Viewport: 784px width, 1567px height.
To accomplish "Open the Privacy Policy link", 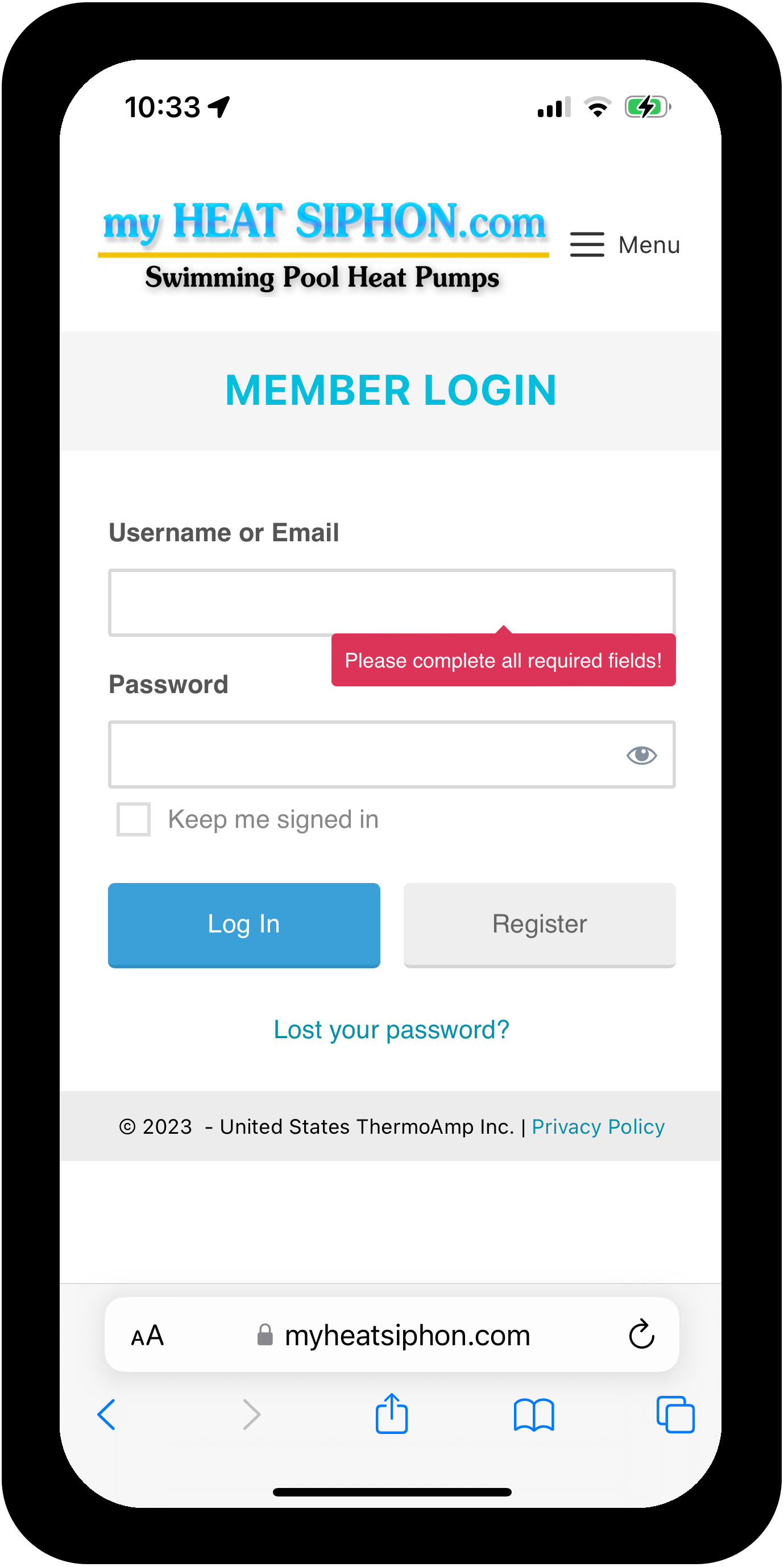I will pos(598,1126).
